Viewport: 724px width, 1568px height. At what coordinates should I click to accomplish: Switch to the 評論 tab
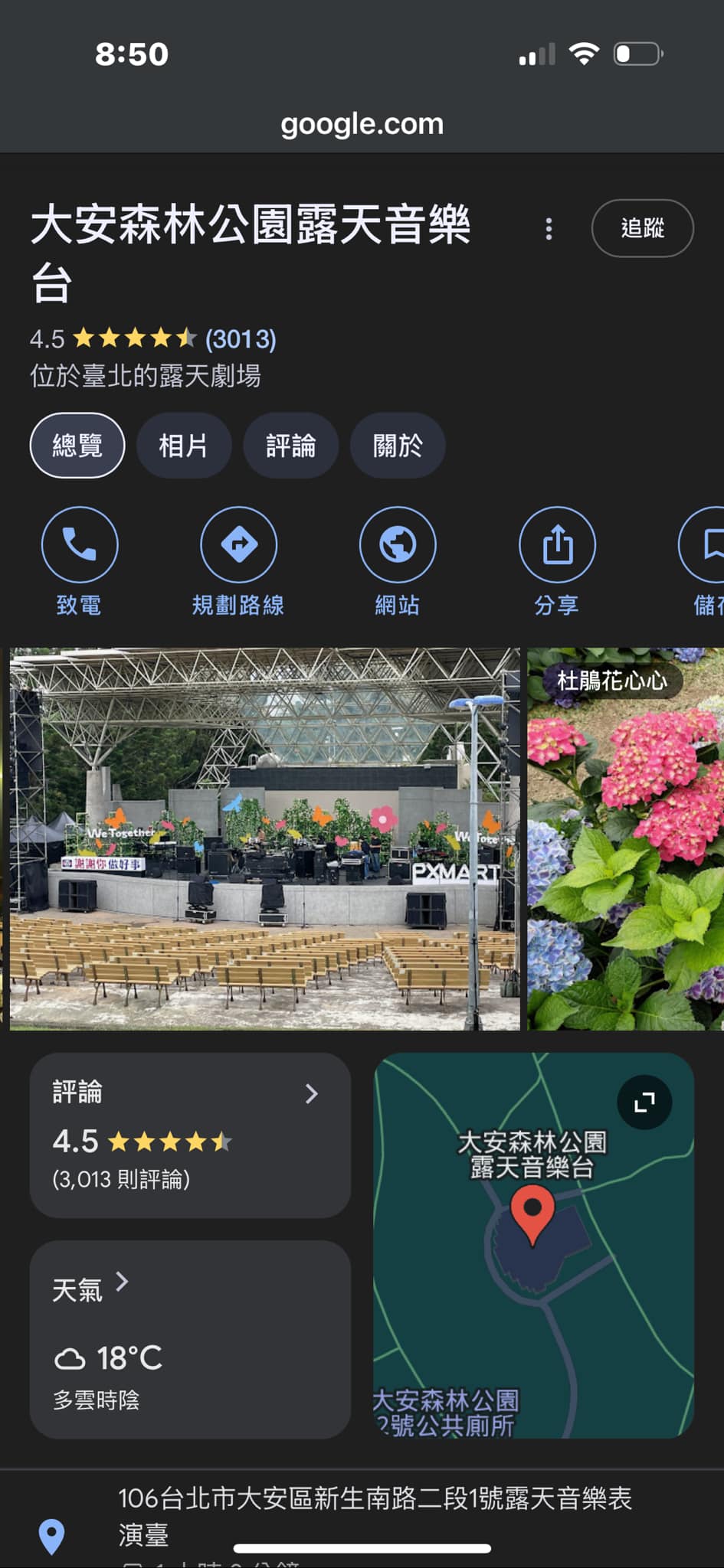click(290, 446)
